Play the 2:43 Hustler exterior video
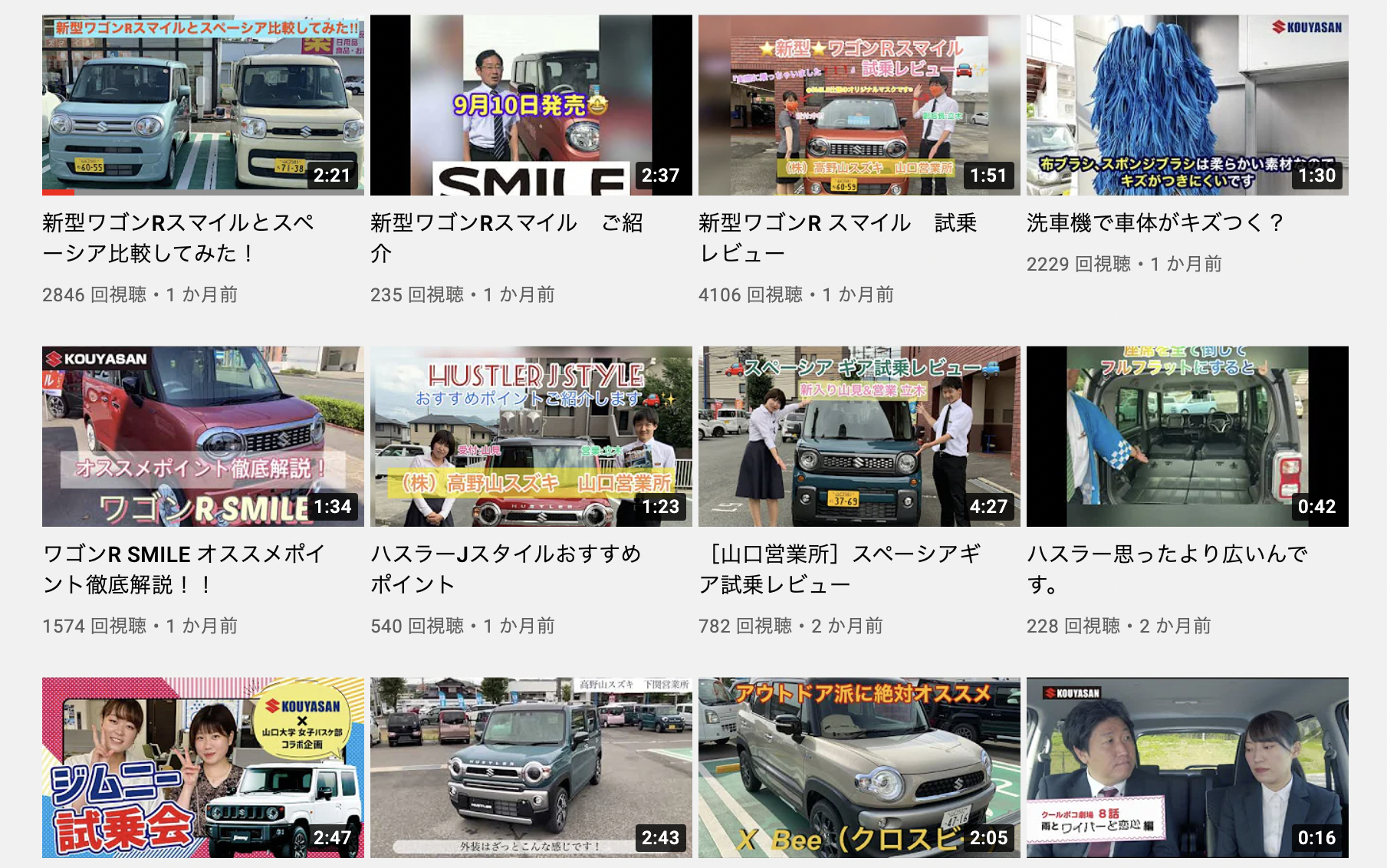The image size is (1387, 868). pos(531,767)
